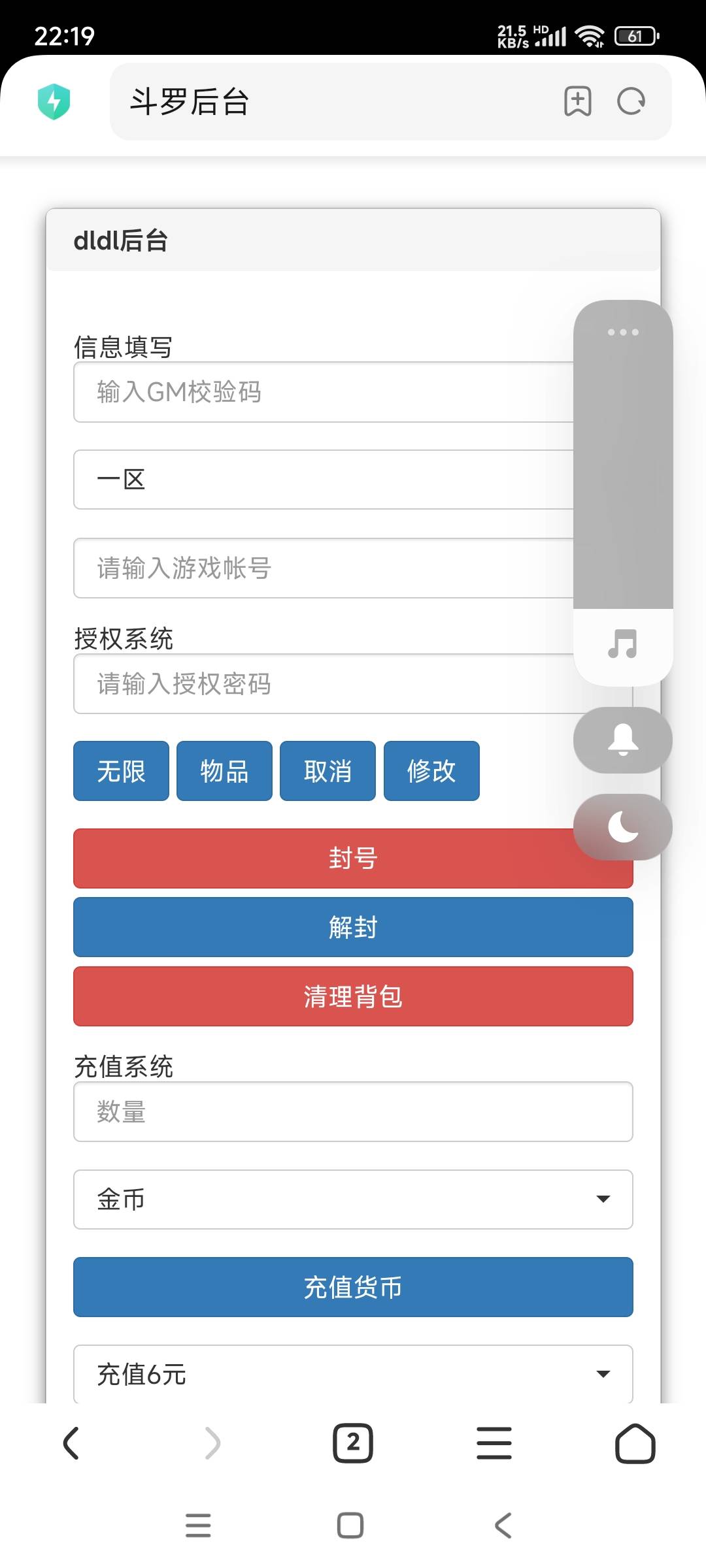Screen dimensions: 706x1568
Task: Tap the green shield security icon
Action: (54, 101)
